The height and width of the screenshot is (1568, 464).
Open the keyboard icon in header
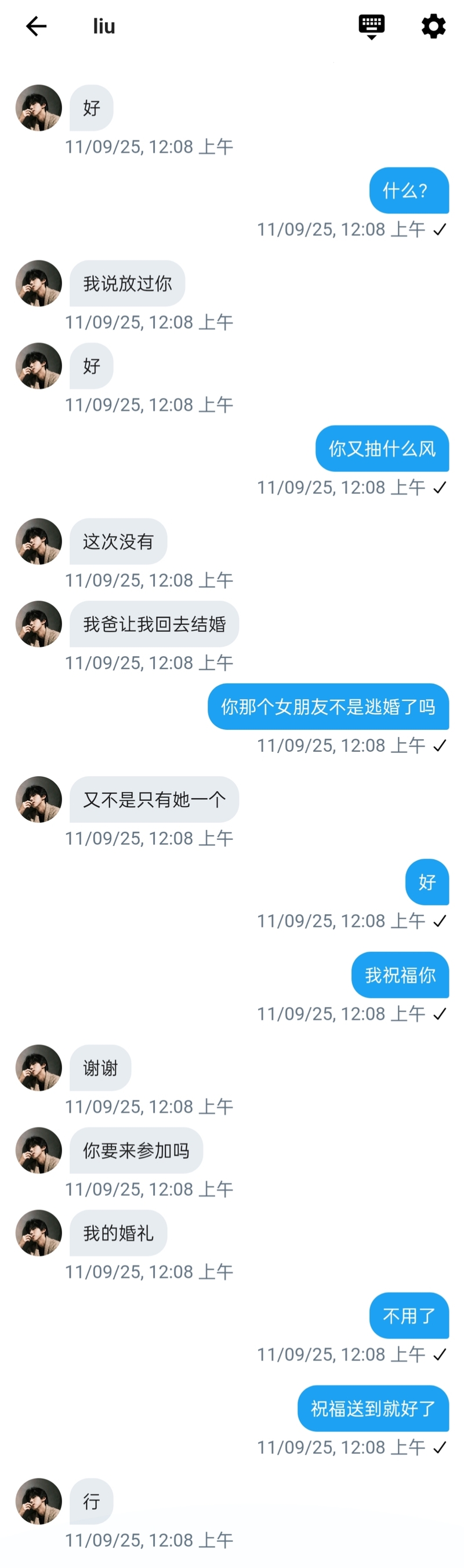[x=371, y=26]
